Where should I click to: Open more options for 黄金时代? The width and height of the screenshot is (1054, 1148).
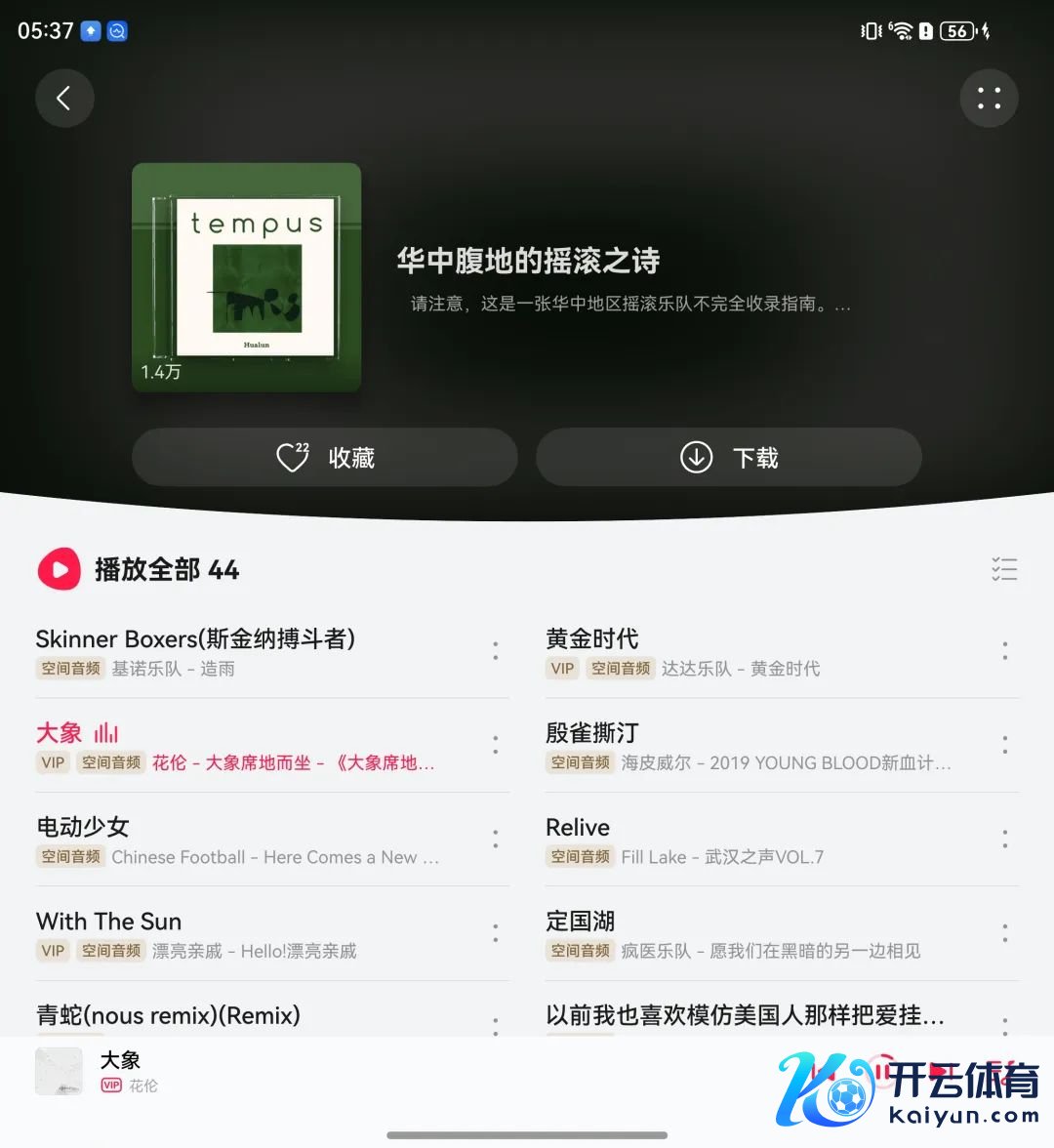(x=1005, y=651)
